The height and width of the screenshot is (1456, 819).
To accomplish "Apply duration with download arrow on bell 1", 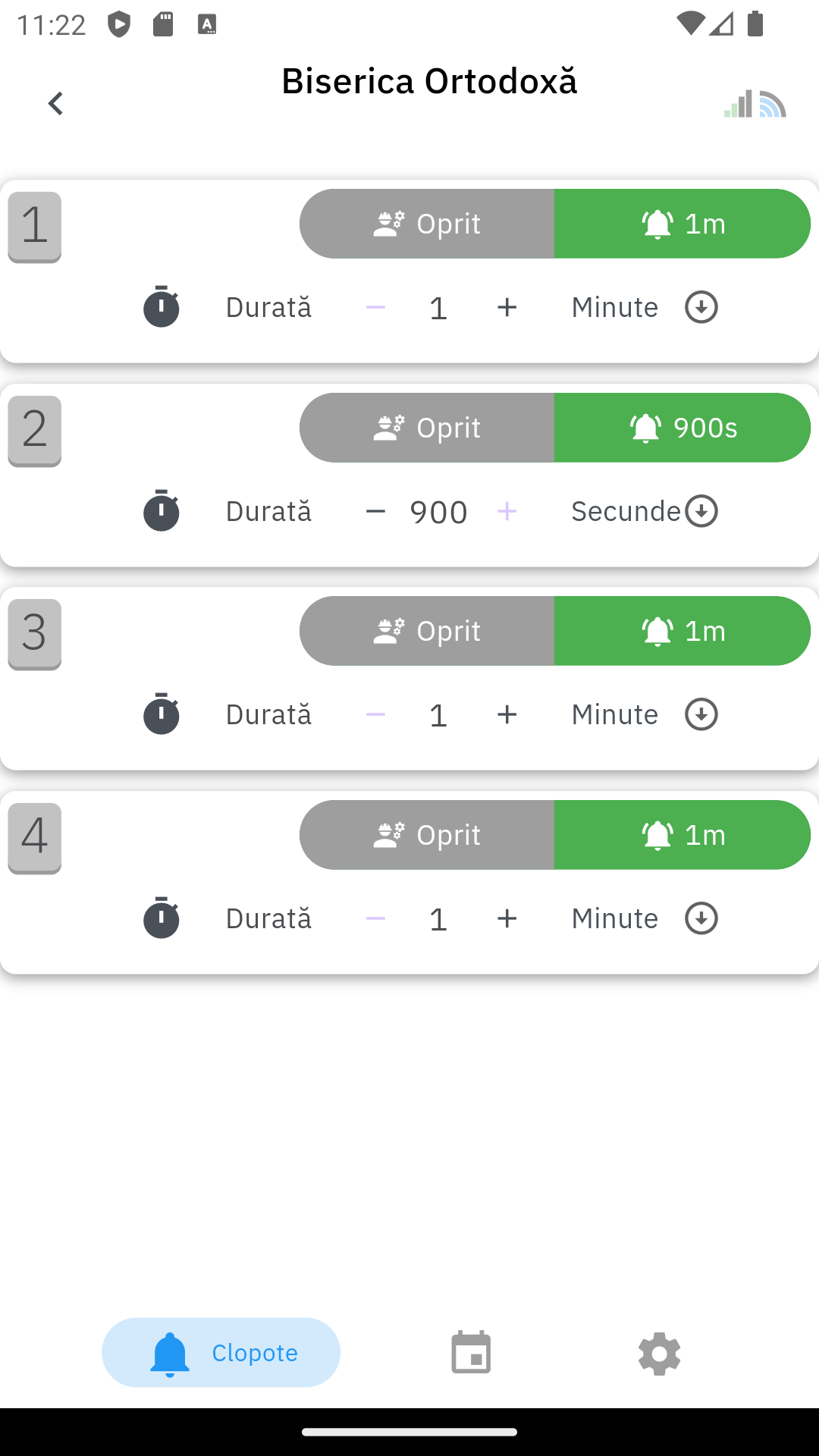I will pos(701,307).
